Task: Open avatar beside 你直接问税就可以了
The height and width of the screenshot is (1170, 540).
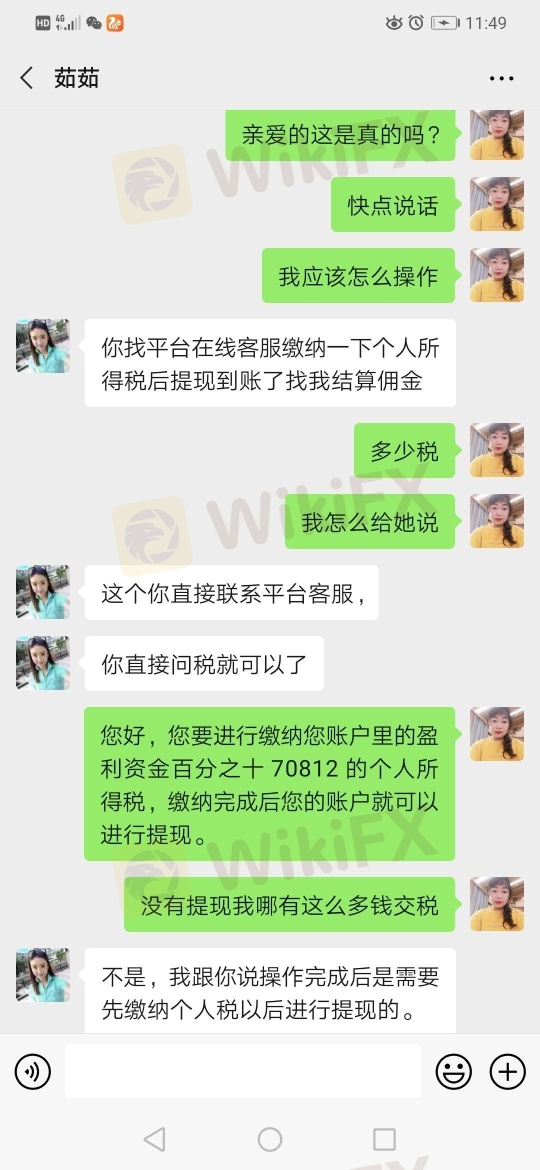Action: [x=43, y=663]
